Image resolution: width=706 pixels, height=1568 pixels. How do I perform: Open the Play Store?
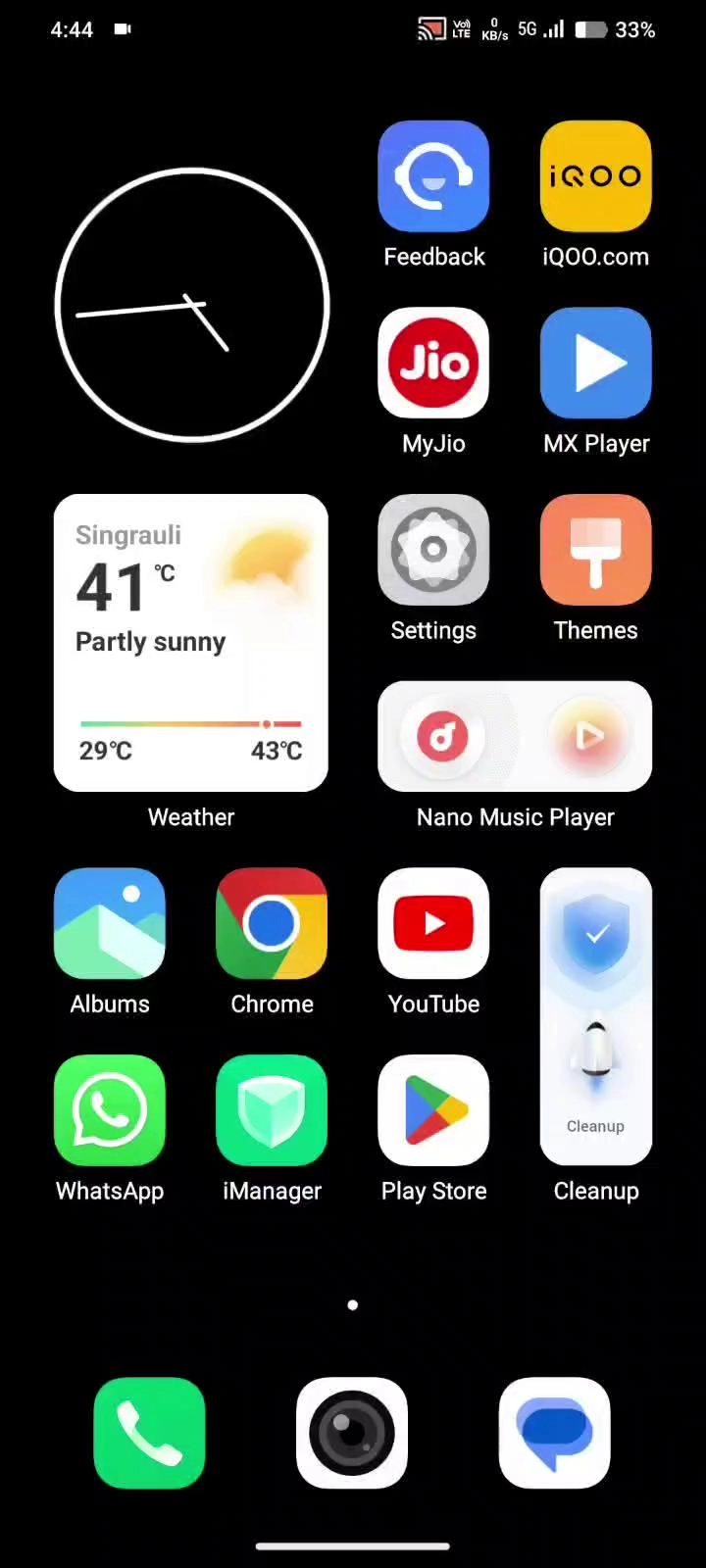point(433,1109)
